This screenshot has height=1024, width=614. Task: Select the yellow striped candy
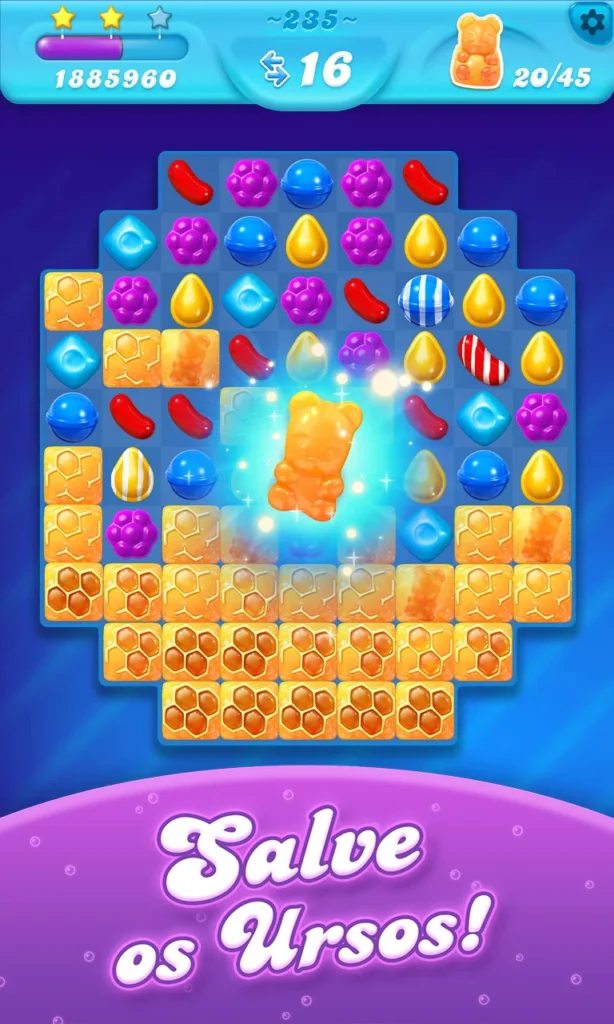tap(132, 475)
